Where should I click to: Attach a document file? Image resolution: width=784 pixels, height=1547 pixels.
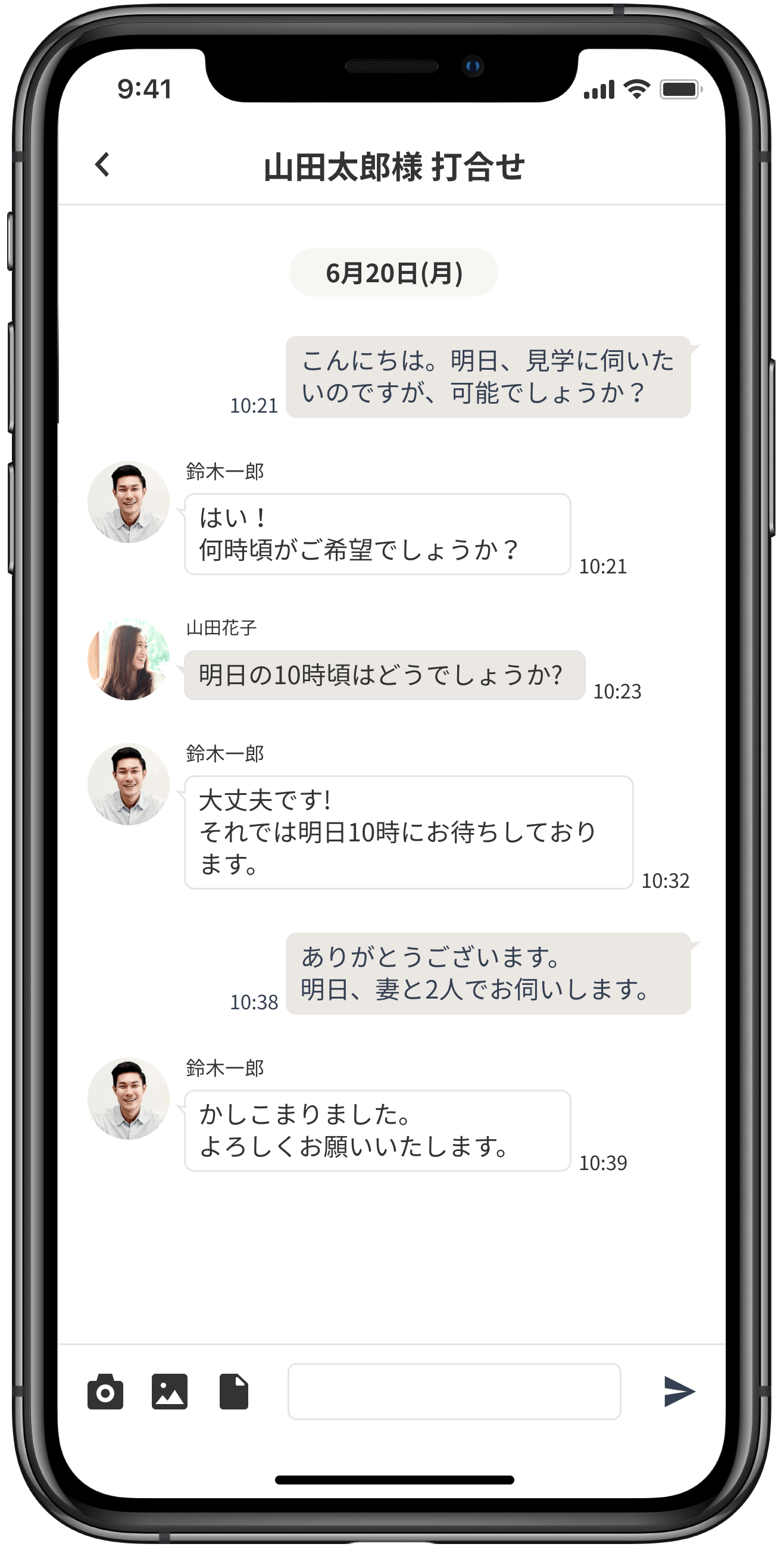coord(233,1392)
